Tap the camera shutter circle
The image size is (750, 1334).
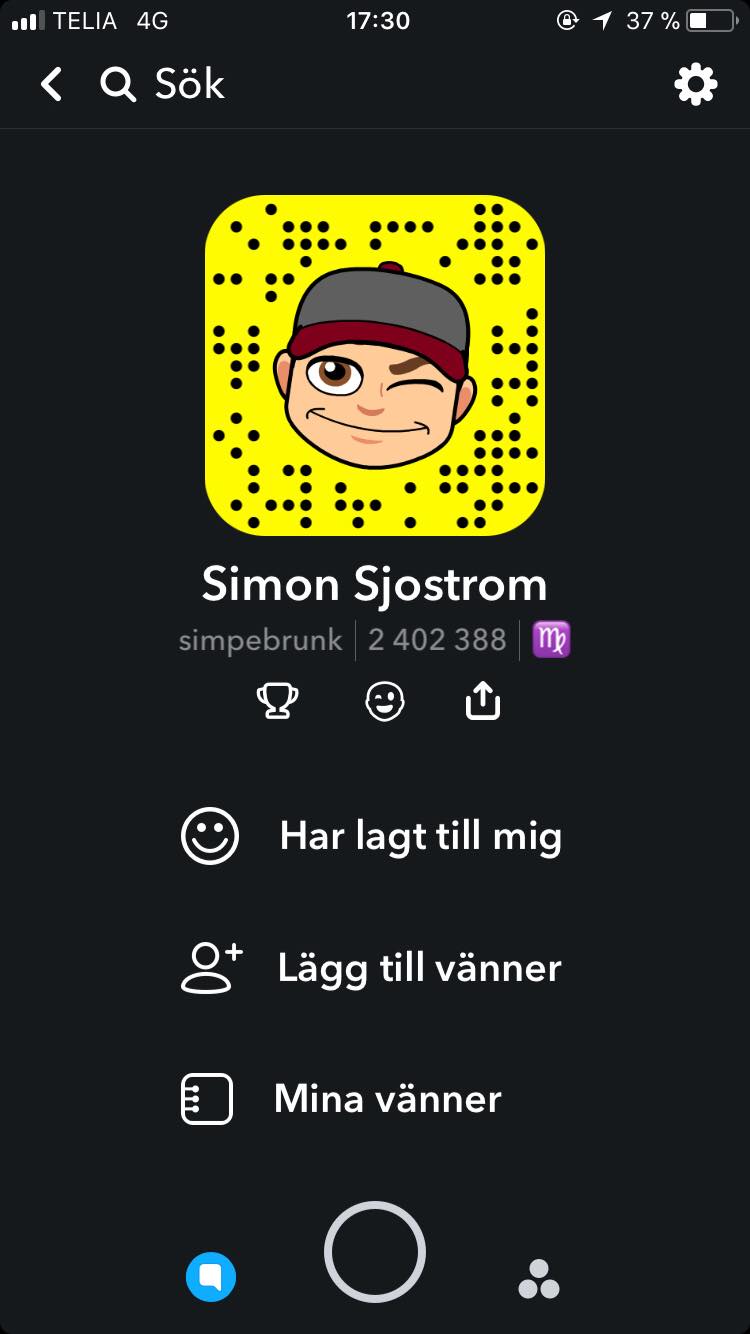click(375, 1252)
